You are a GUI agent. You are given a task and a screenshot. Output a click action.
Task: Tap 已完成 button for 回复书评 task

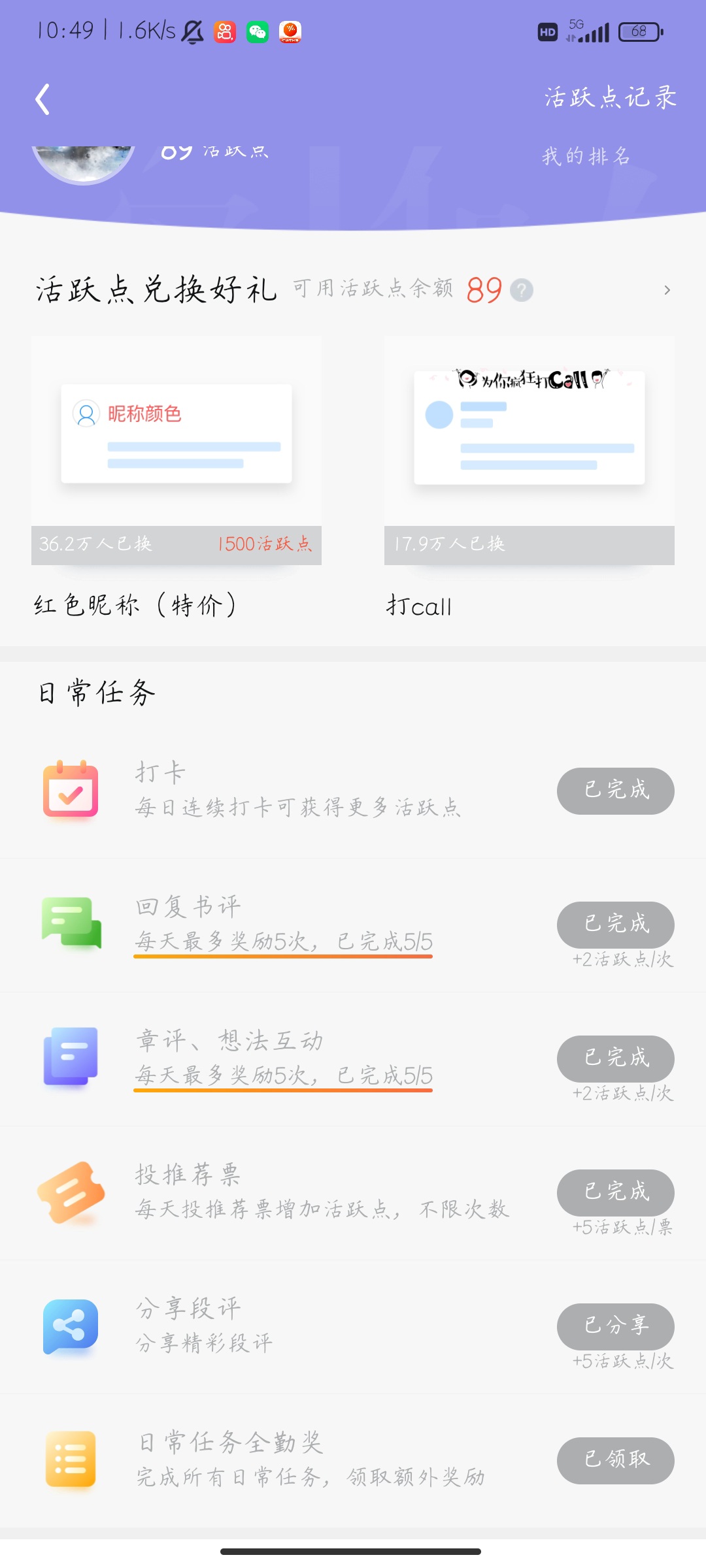615,924
